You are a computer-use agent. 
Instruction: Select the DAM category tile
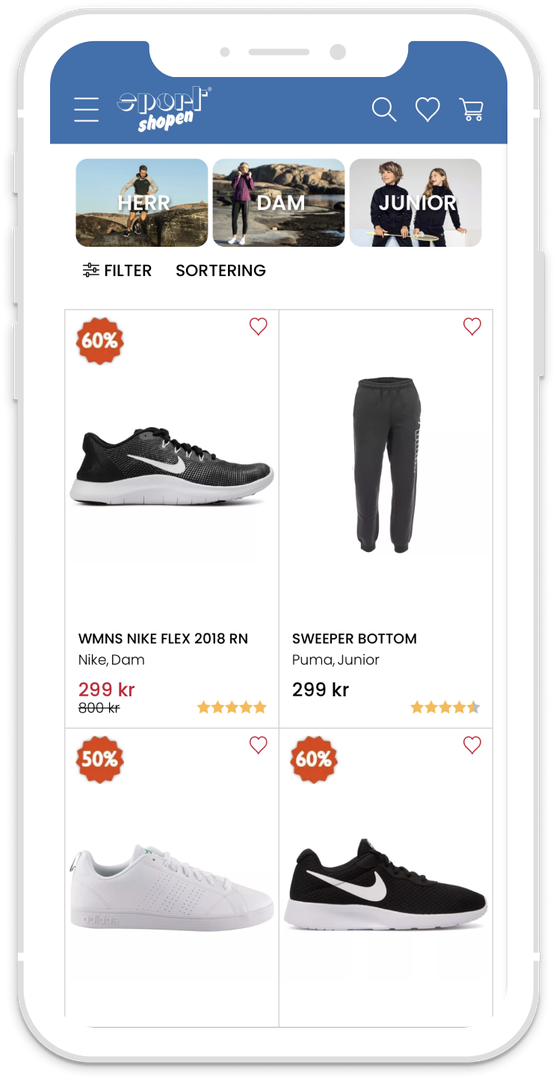[278, 202]
